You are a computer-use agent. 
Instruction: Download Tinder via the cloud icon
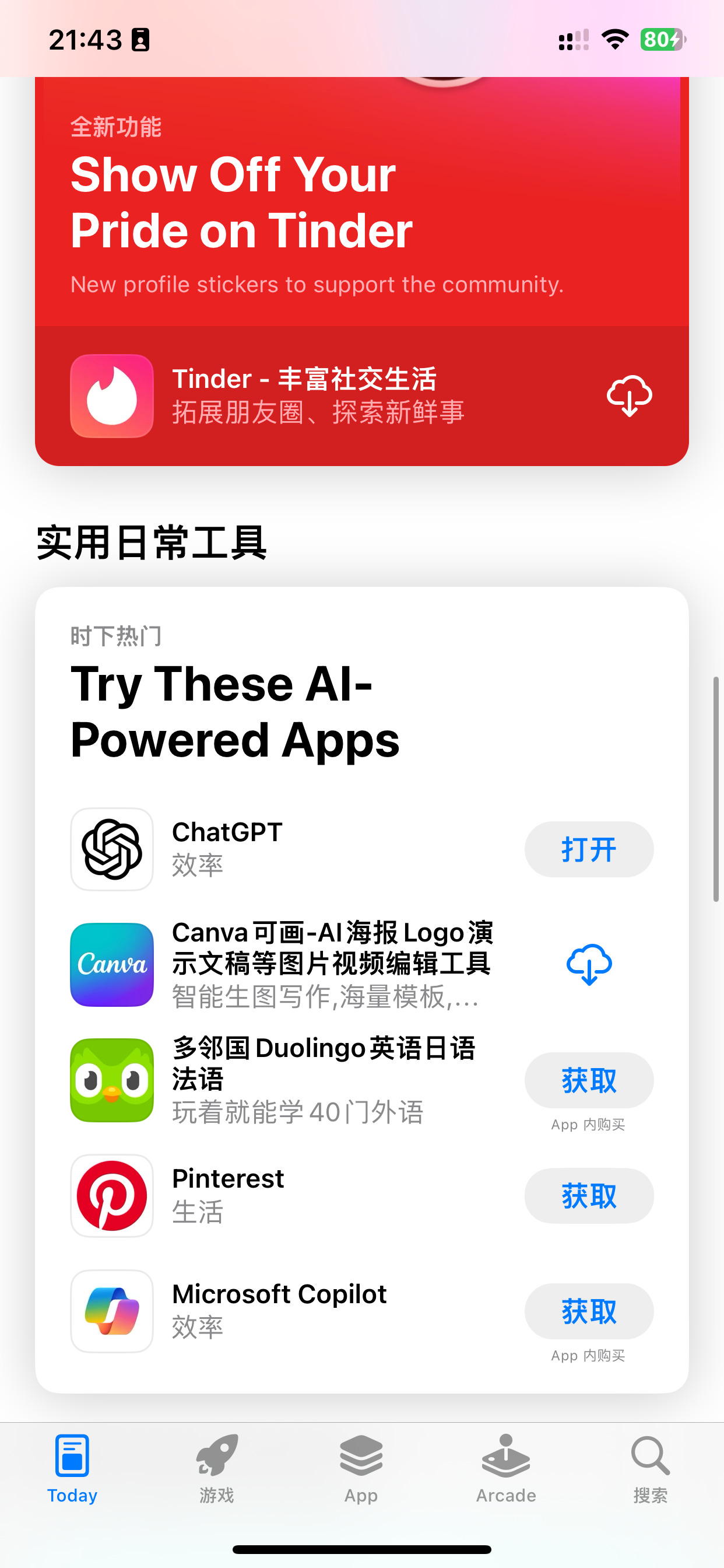pyautogui.click(x=629, y=395)
